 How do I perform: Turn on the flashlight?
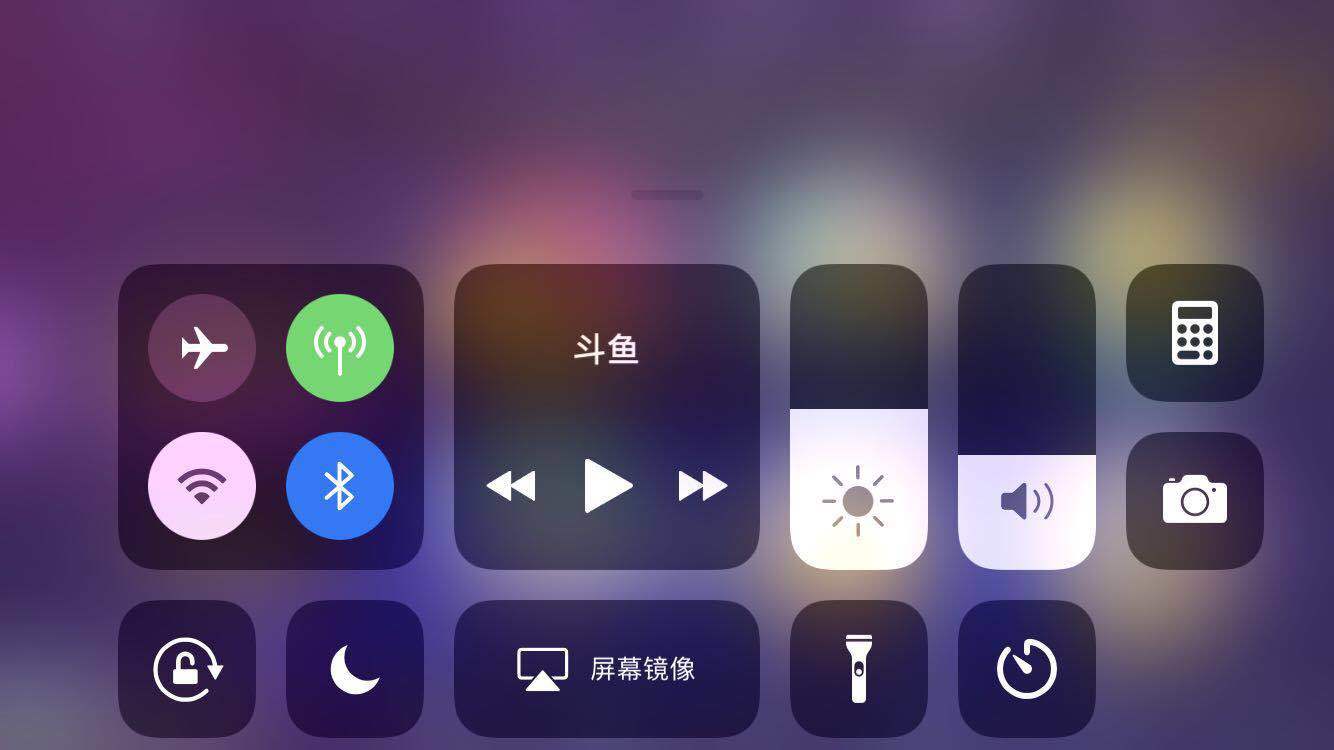[x=858, y=668]
